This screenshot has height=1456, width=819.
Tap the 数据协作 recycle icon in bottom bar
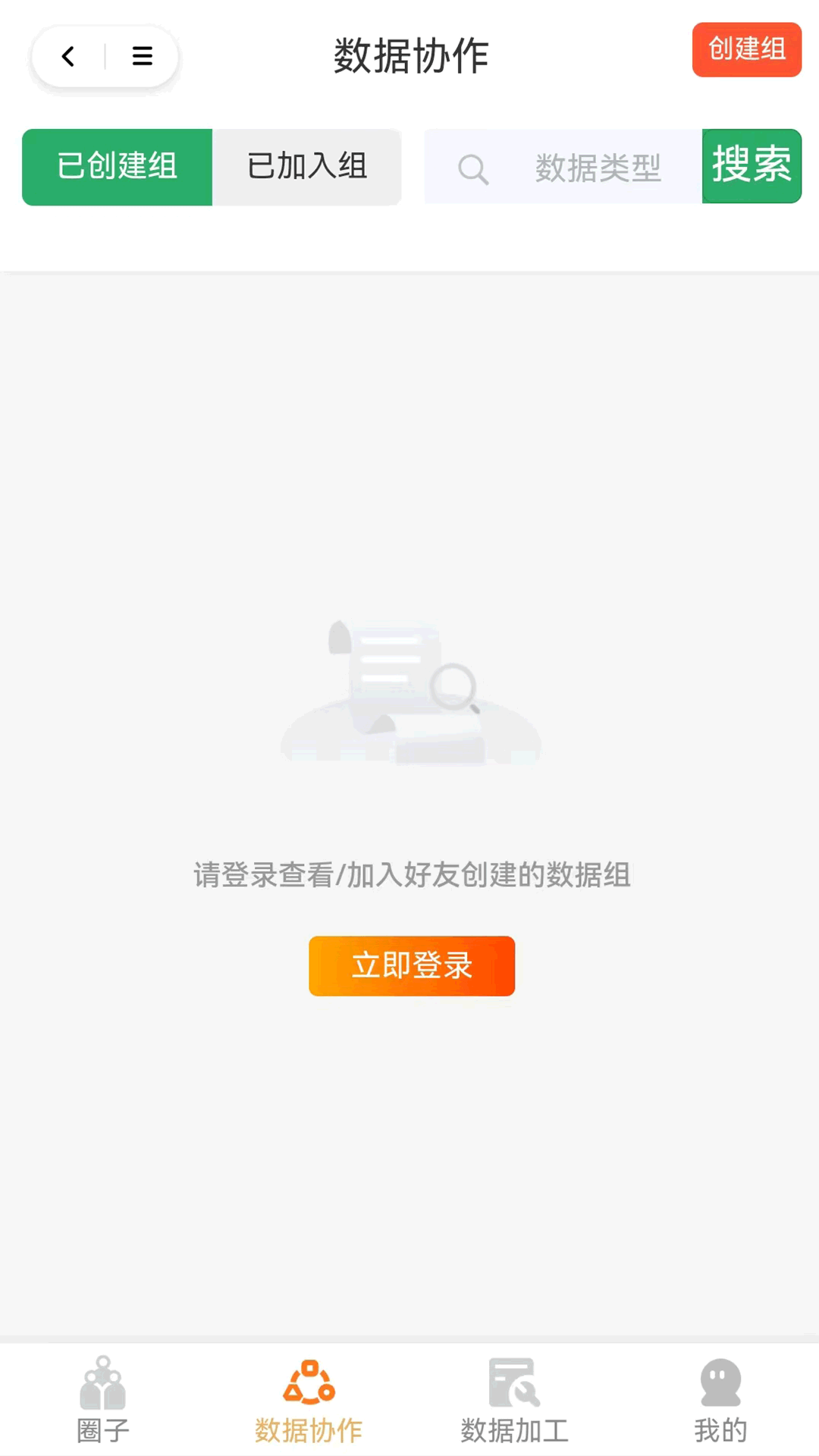point(309,1380)
